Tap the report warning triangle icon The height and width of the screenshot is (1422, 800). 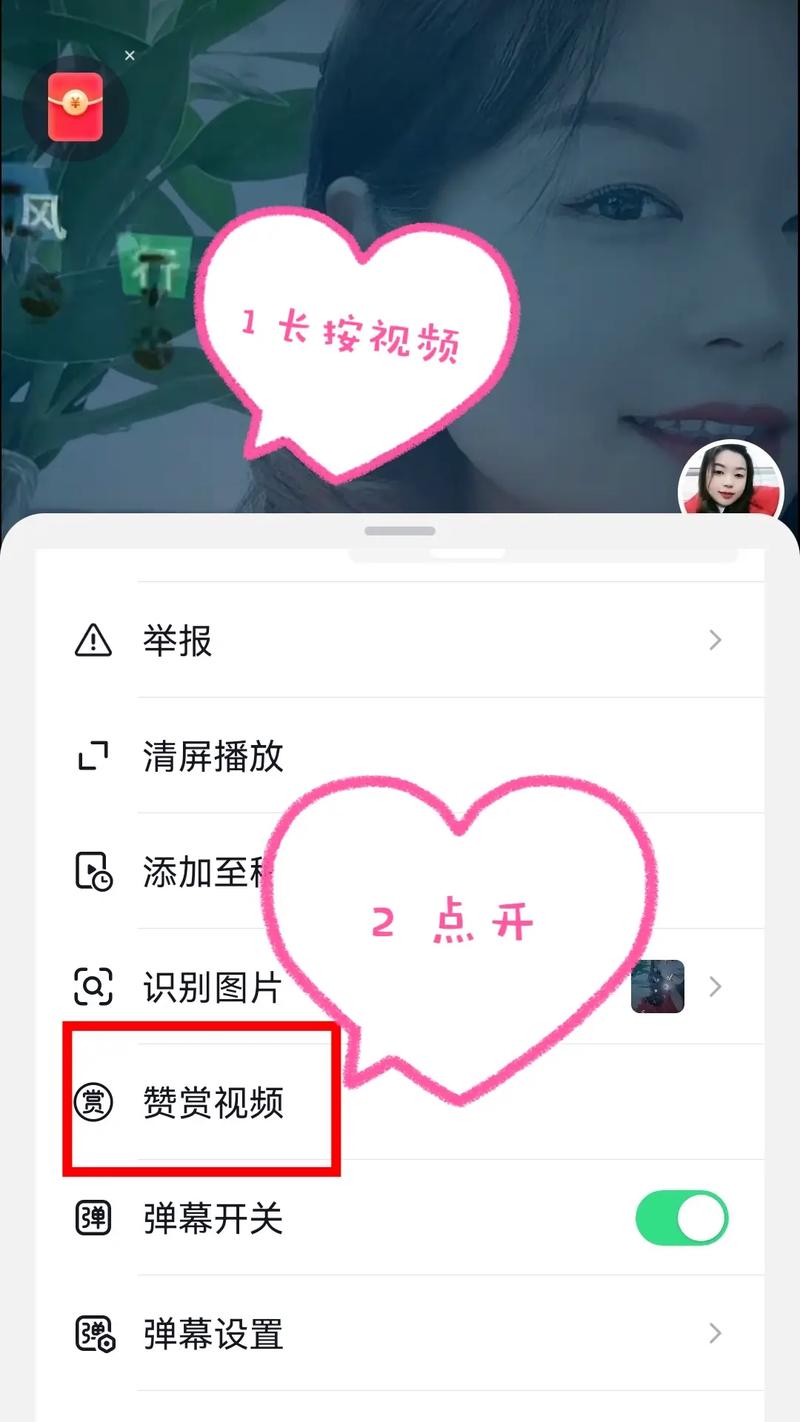coord(93,641)
